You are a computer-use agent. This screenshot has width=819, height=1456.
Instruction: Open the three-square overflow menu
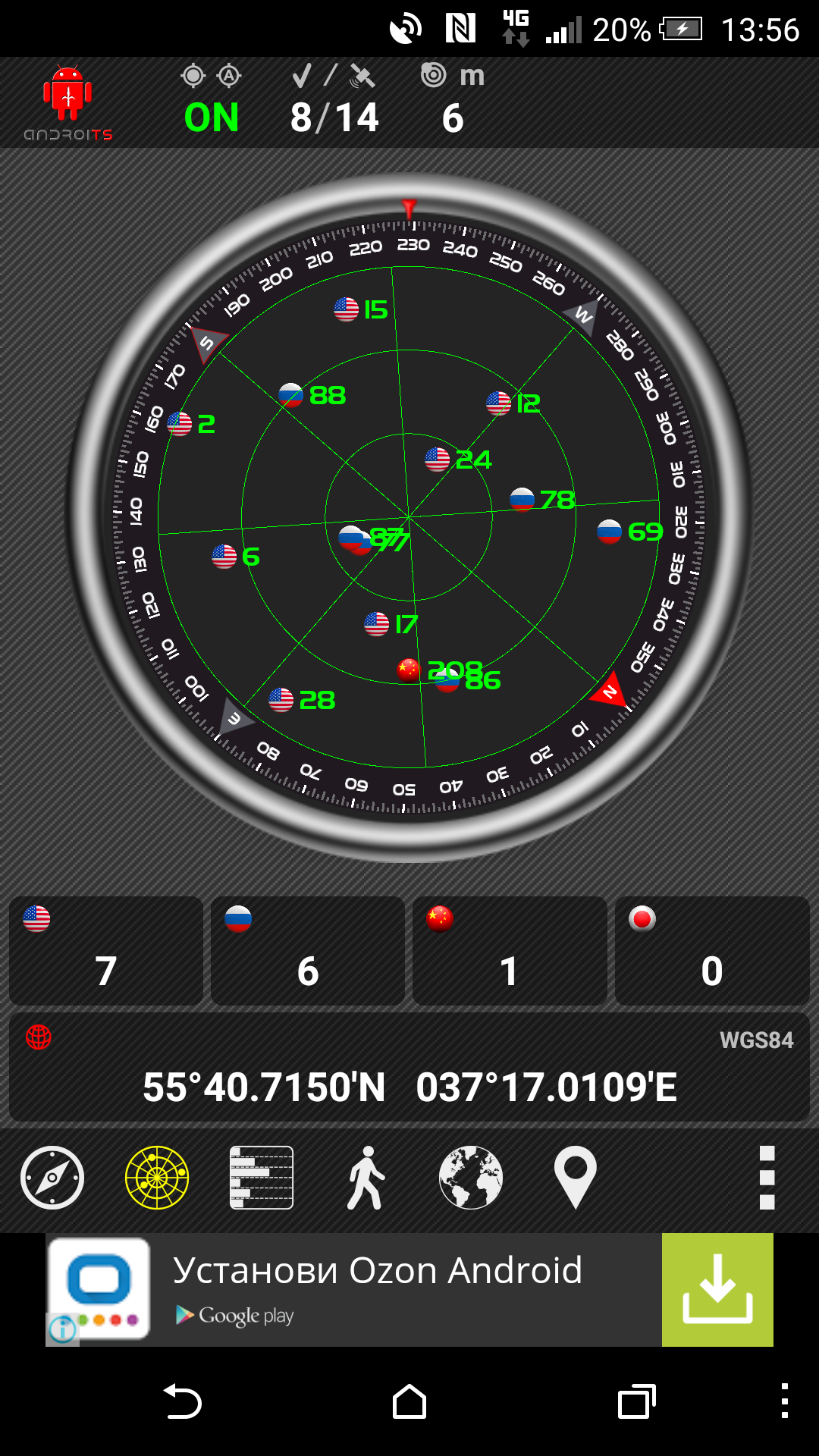click(x=767, y=1178)
